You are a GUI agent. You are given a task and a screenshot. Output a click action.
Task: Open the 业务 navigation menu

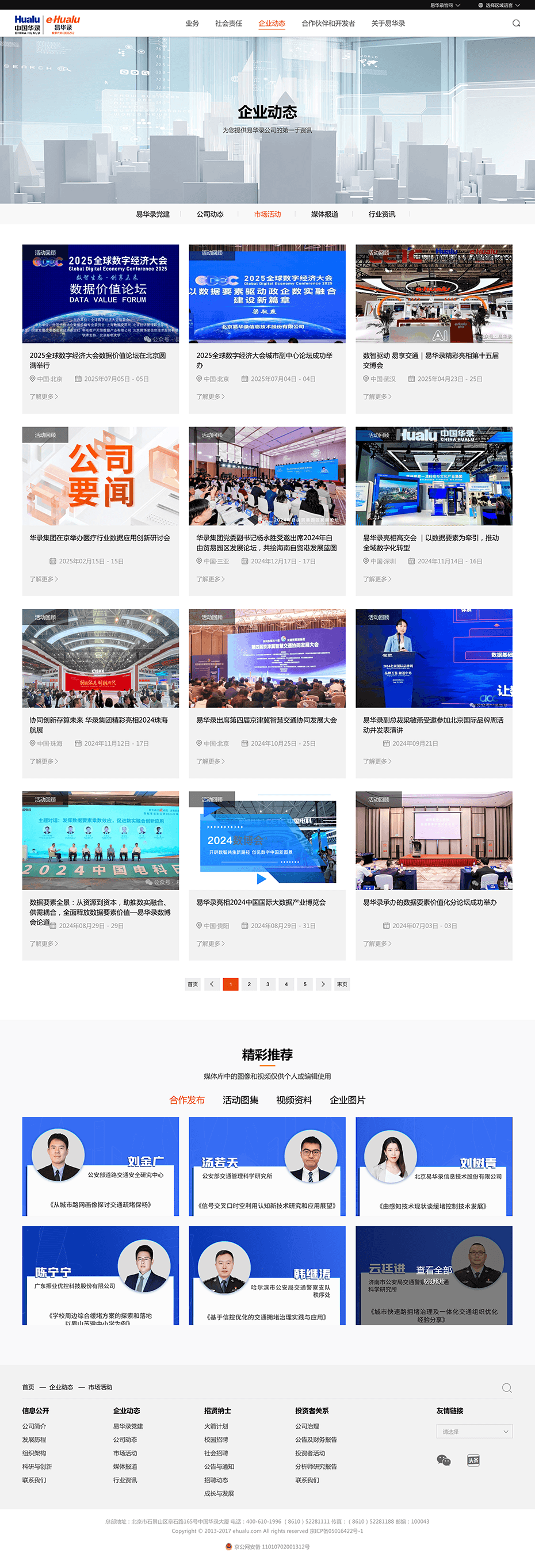(x=192, y=24)
